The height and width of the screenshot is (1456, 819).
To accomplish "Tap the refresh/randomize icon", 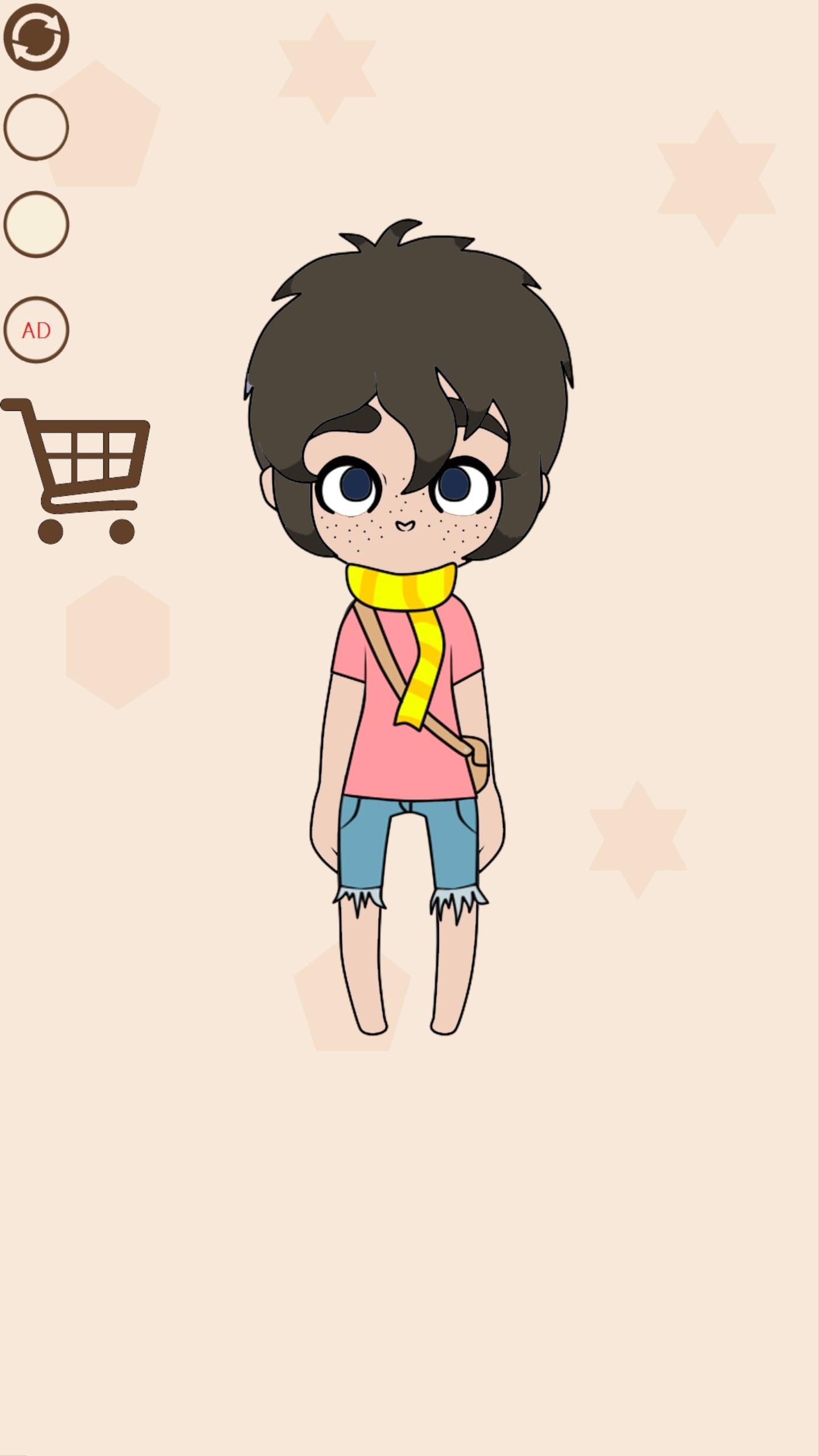I will (36, 37).
